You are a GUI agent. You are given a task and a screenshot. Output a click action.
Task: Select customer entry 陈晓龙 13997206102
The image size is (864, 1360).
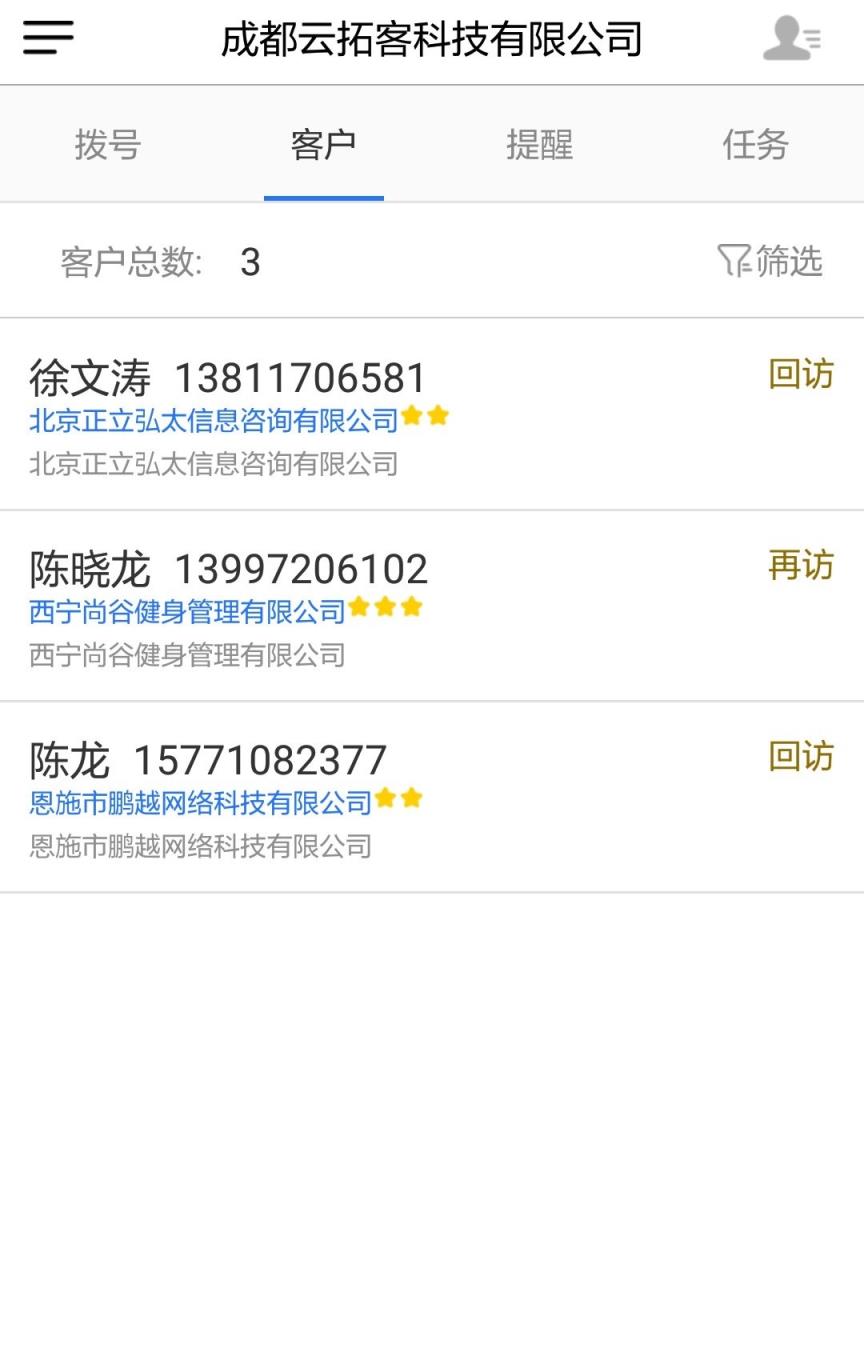tap(227, 566)
